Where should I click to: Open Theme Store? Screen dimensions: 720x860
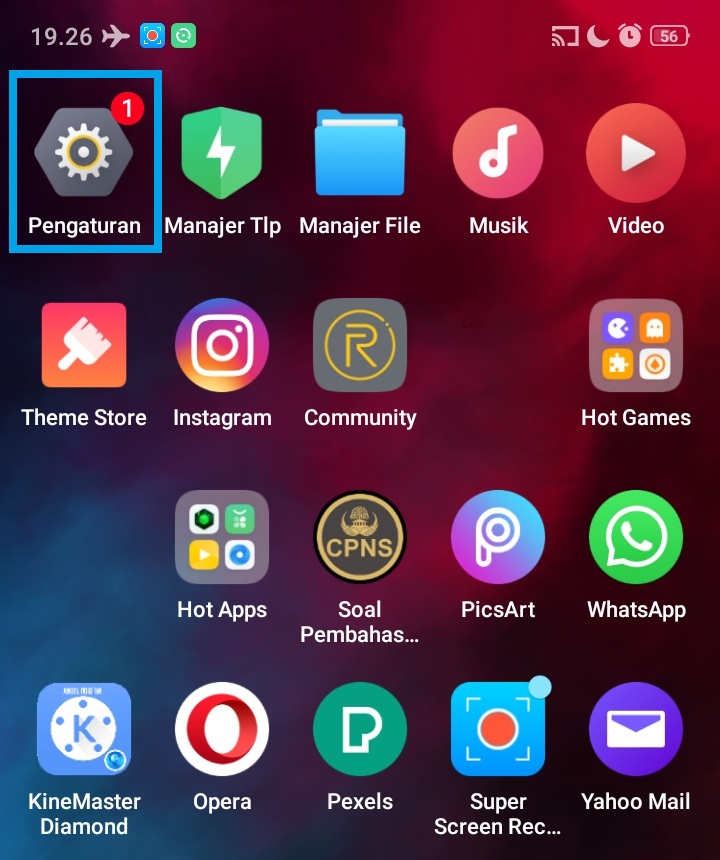point(84,345)
